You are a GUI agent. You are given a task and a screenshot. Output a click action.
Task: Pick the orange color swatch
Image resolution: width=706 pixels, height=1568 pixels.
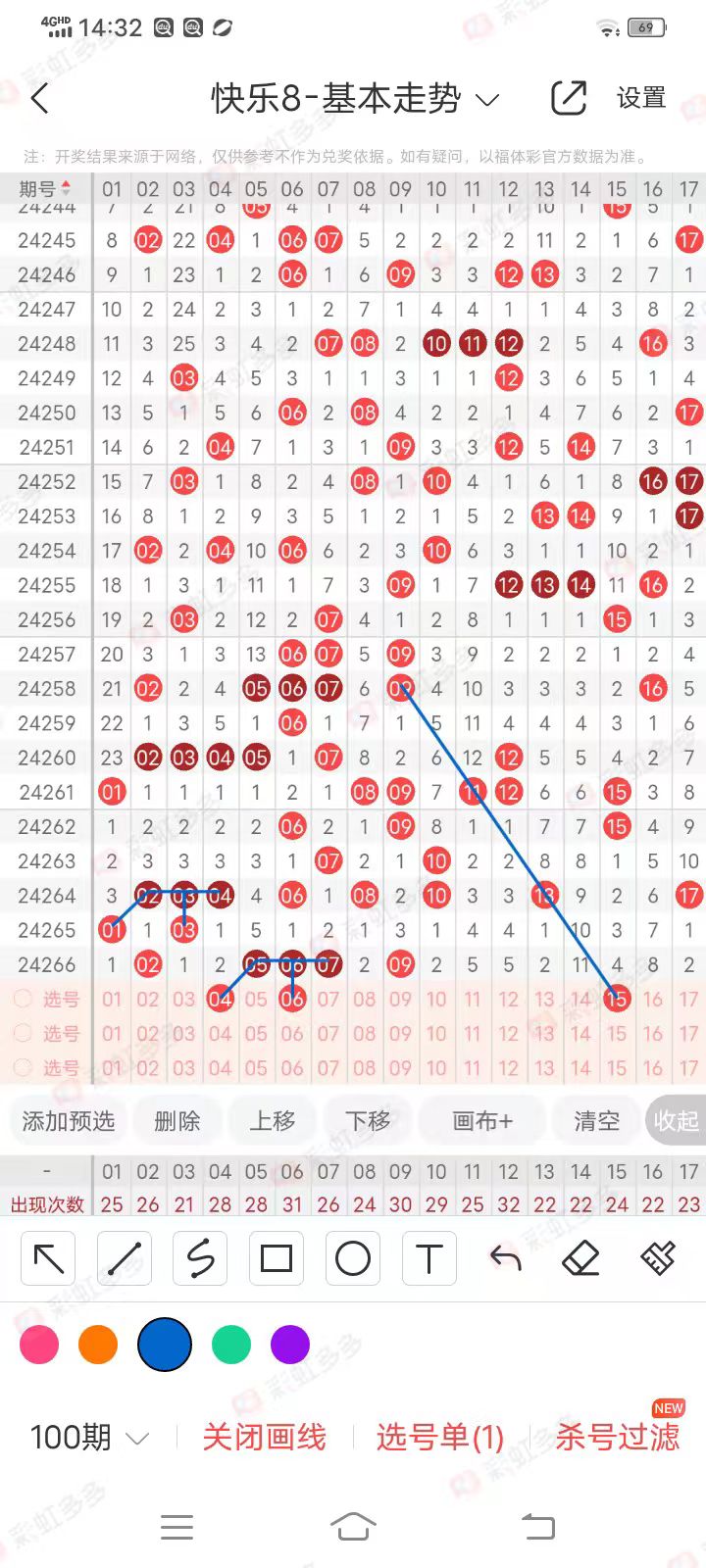[x=98, y=1345]
